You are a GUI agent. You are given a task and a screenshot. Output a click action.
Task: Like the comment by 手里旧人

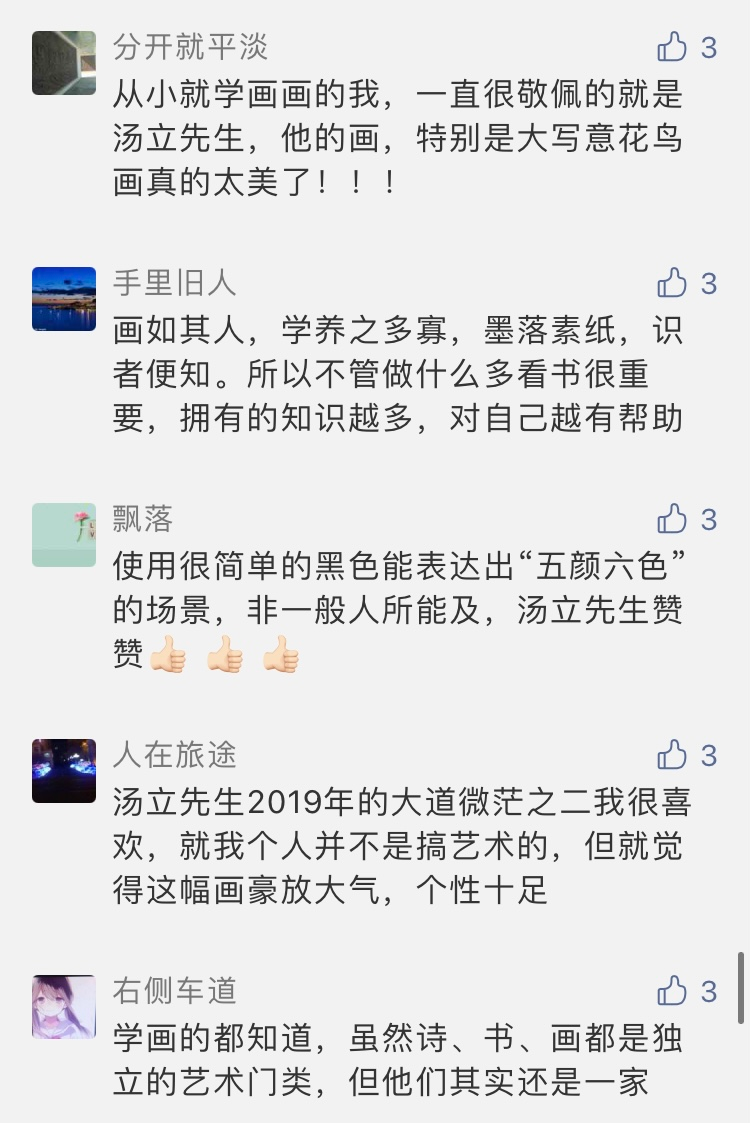coord(673,284)
